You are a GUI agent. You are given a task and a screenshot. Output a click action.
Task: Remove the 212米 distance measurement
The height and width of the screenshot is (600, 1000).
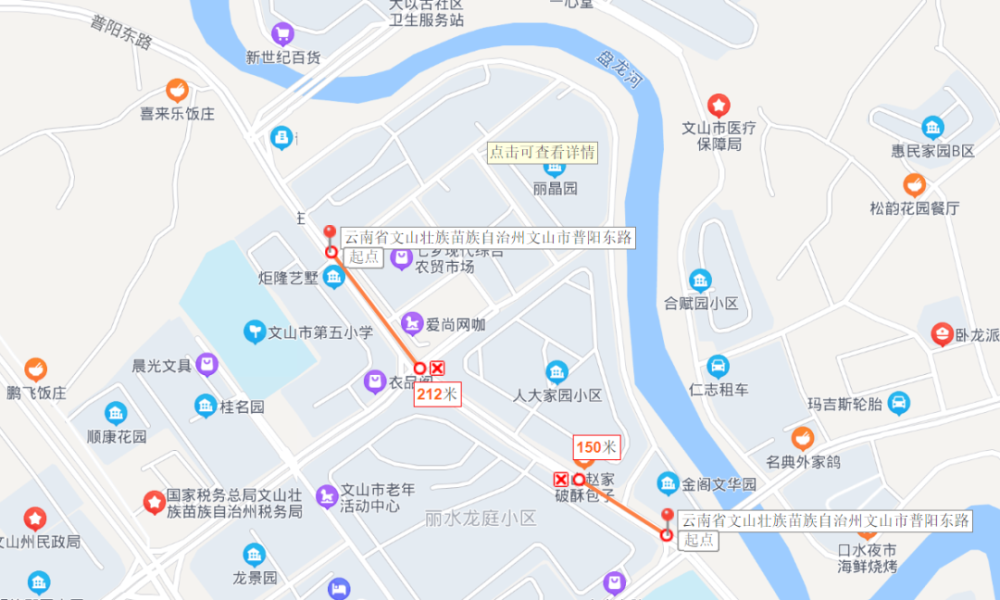click(x=437, y=368)
